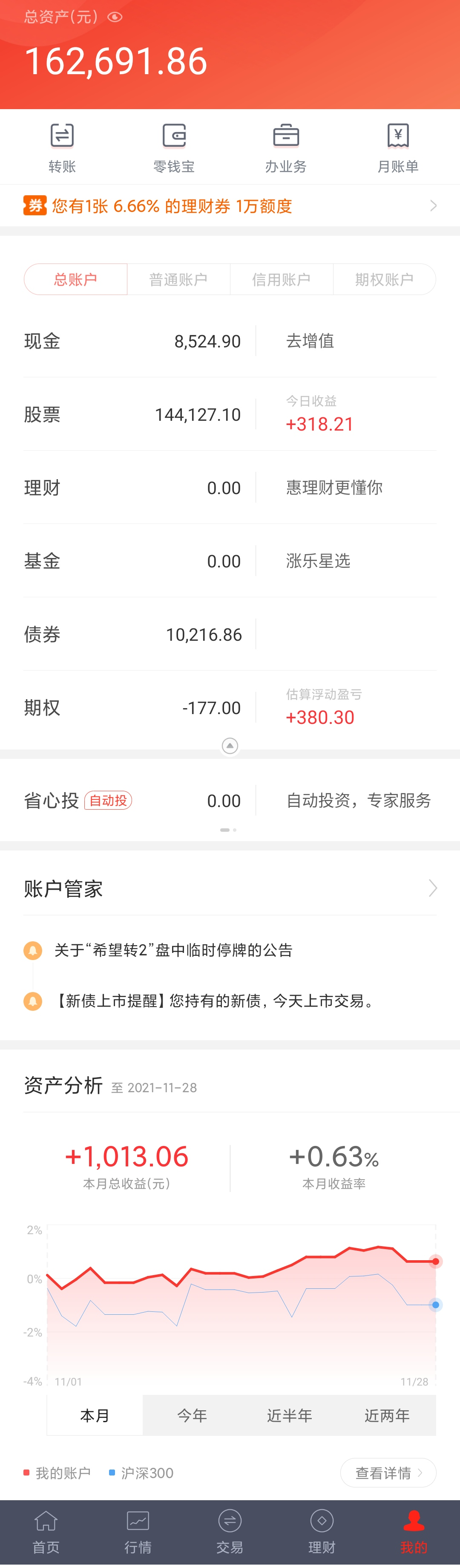Switch to 信用账户 tab
The image size is (460, 1568).
click(281, 279)
